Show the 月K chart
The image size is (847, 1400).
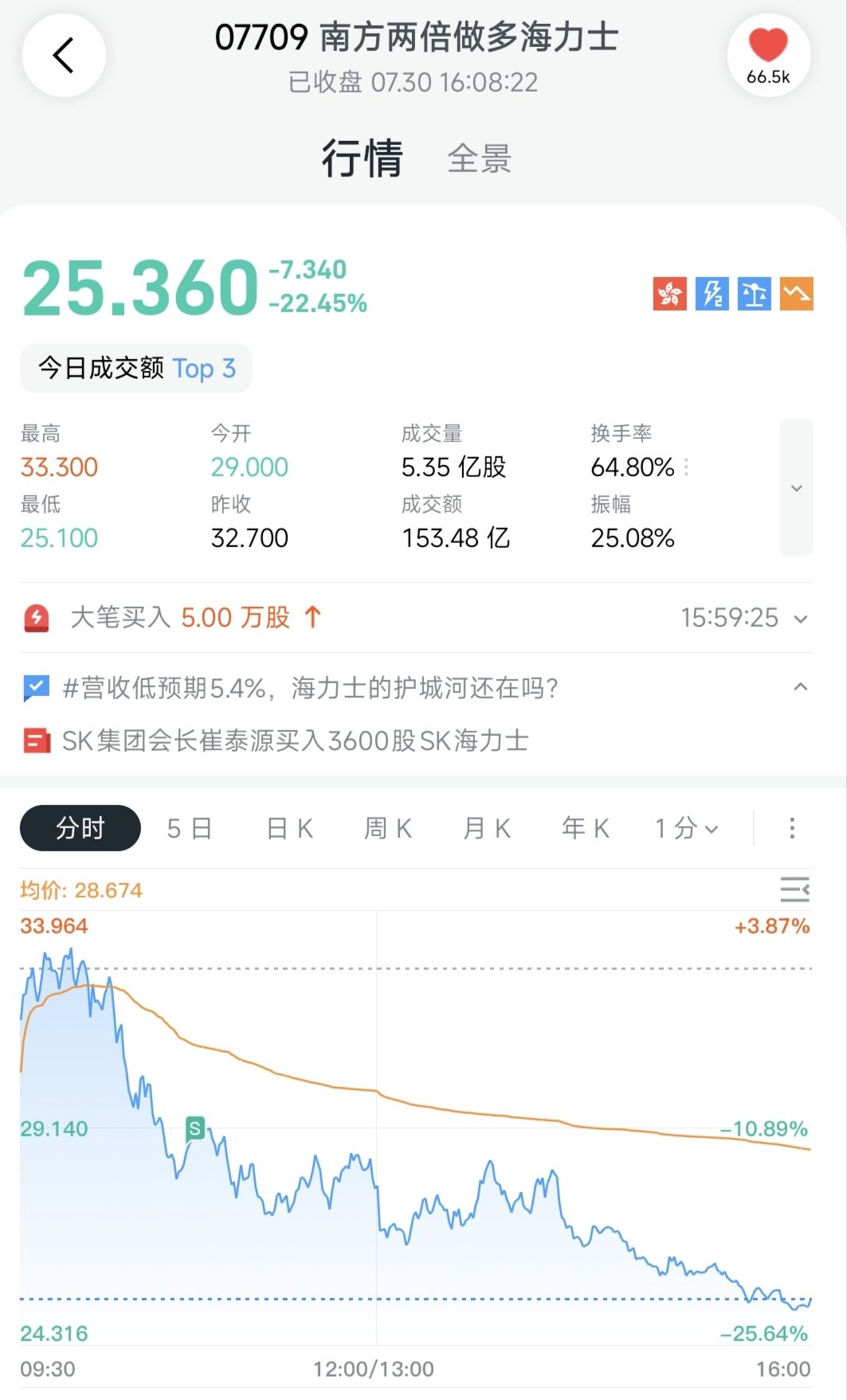tap(487, 828)
